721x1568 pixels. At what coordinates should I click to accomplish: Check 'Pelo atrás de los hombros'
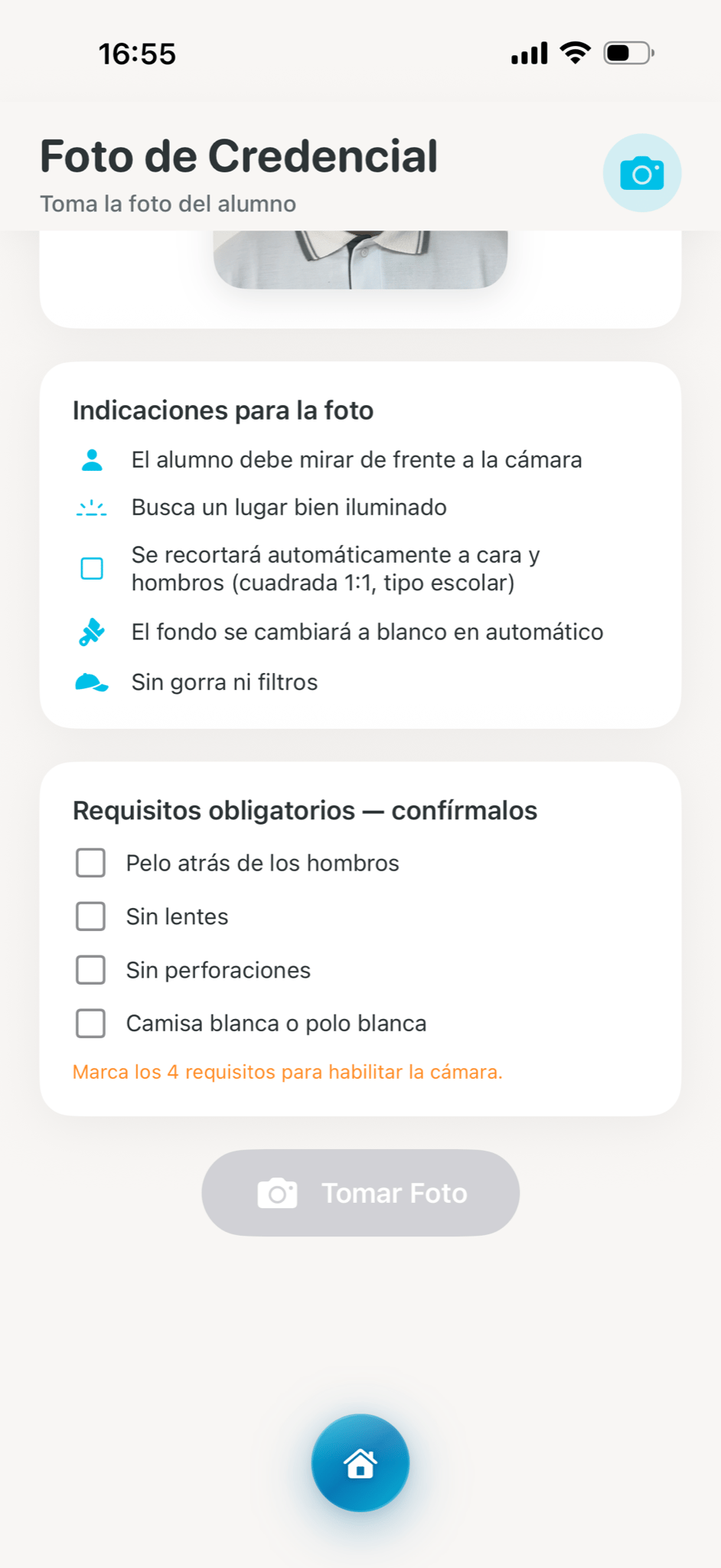point(90,863)
